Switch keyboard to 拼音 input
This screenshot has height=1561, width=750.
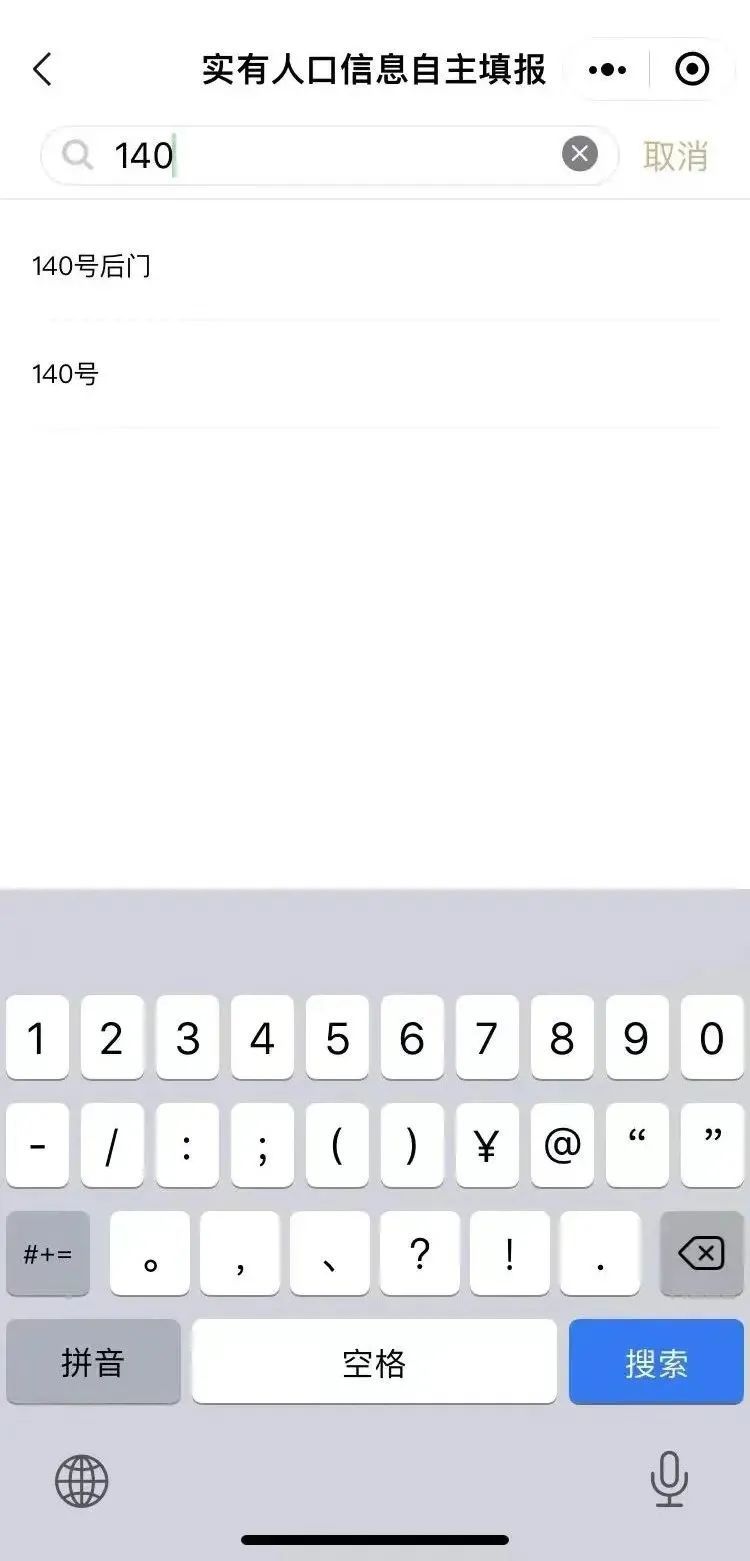pyautogui.click(x=93, y=1362)
